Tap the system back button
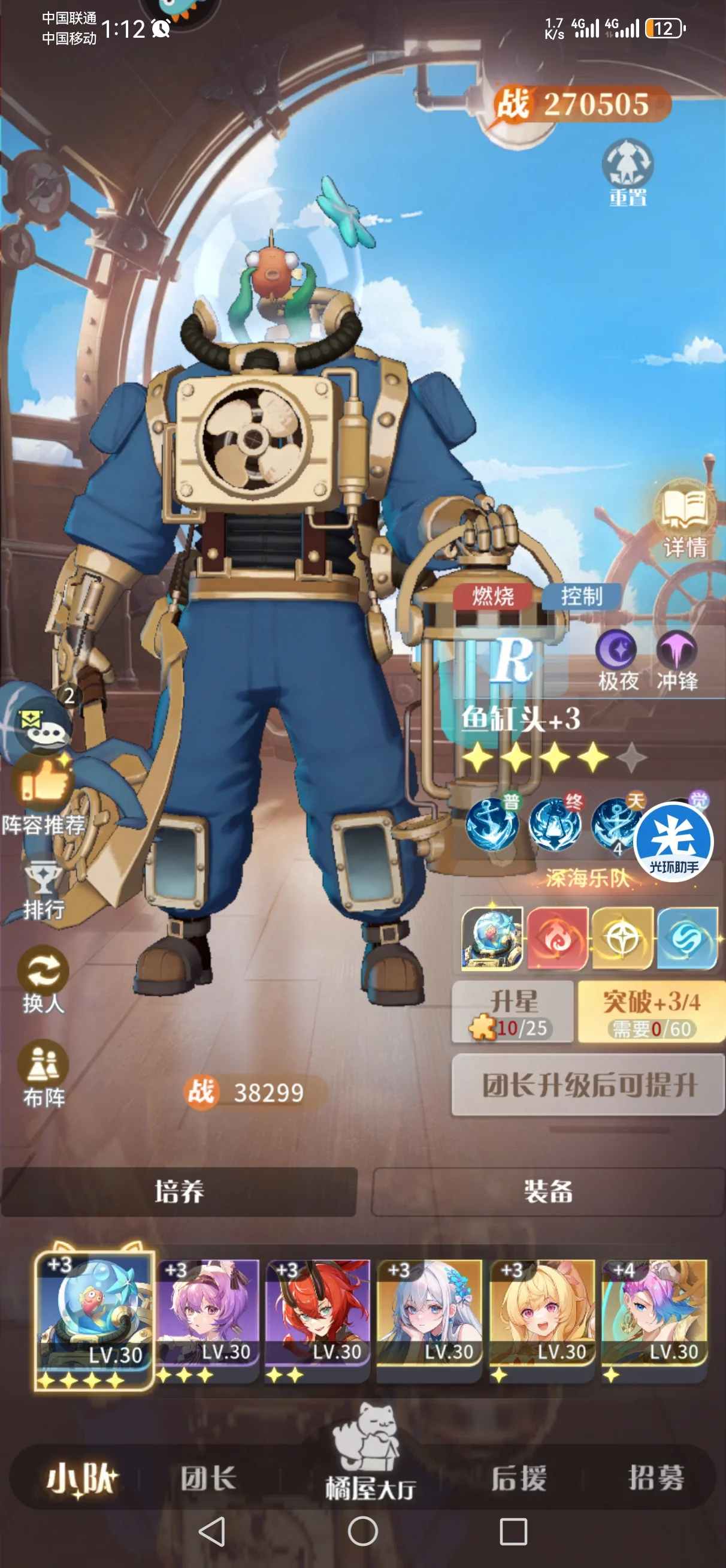Viewport: 726px width, 1568px height. (213, 1531)
